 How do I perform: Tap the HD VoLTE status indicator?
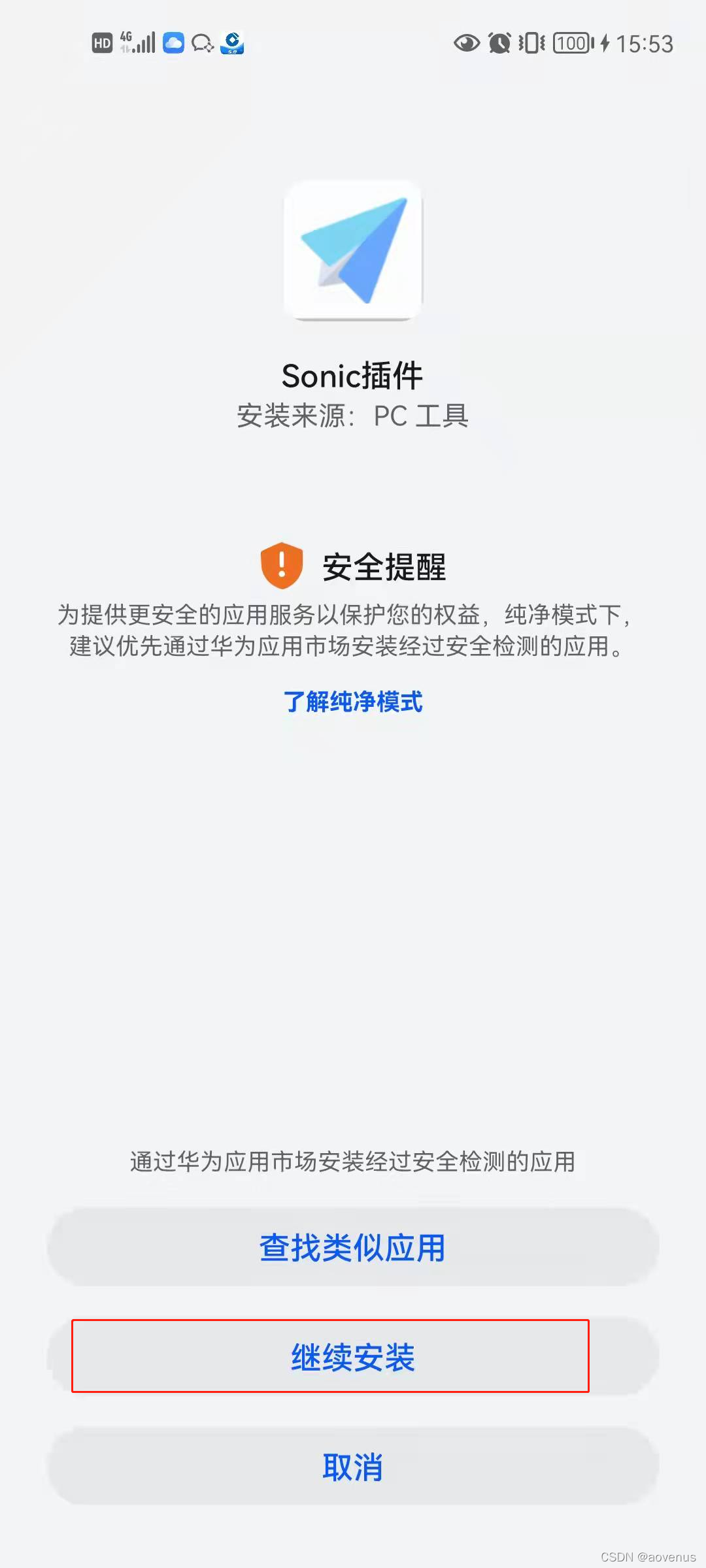point(101,42)
